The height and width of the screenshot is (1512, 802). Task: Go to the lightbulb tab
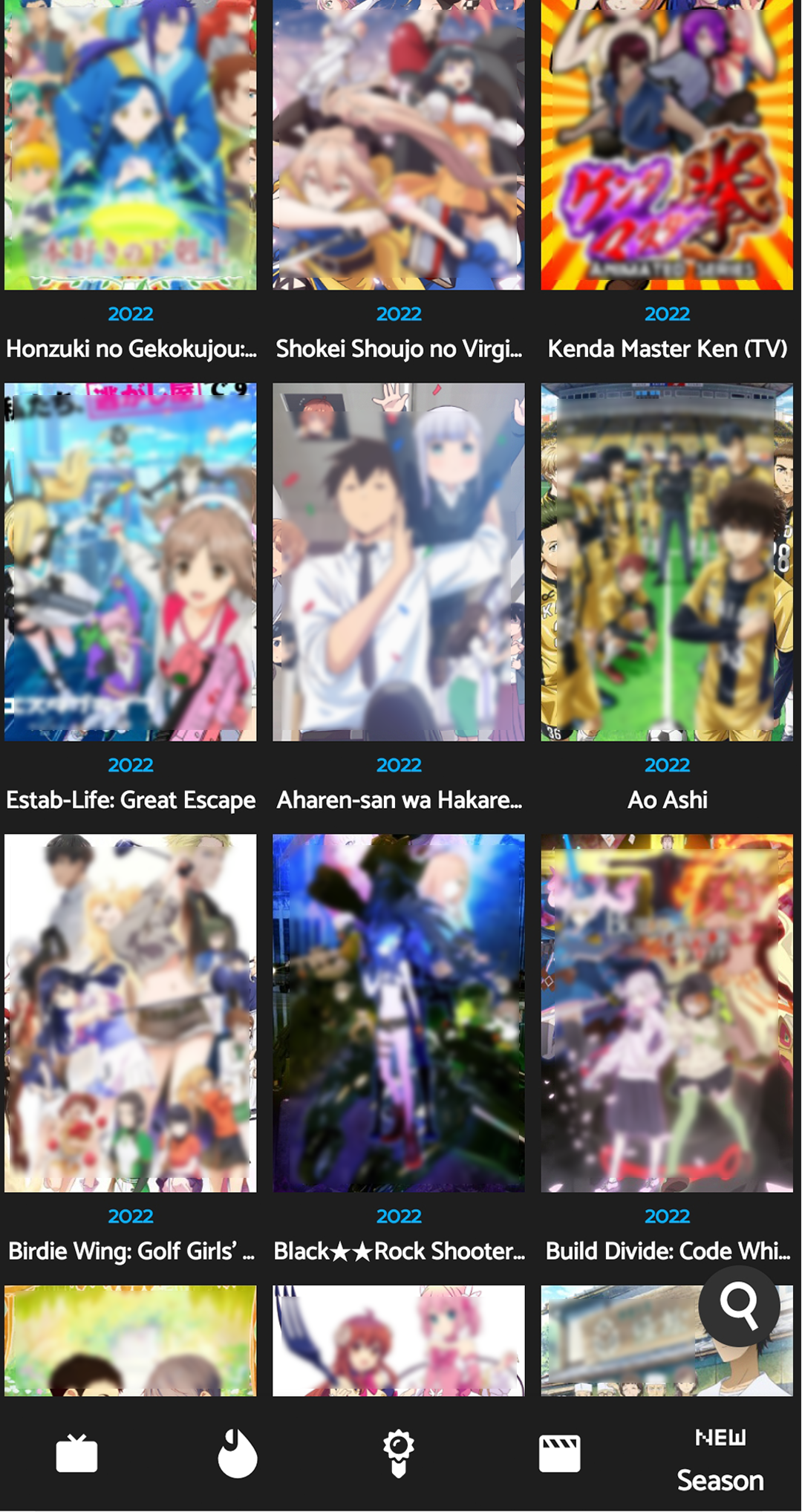399,1453
